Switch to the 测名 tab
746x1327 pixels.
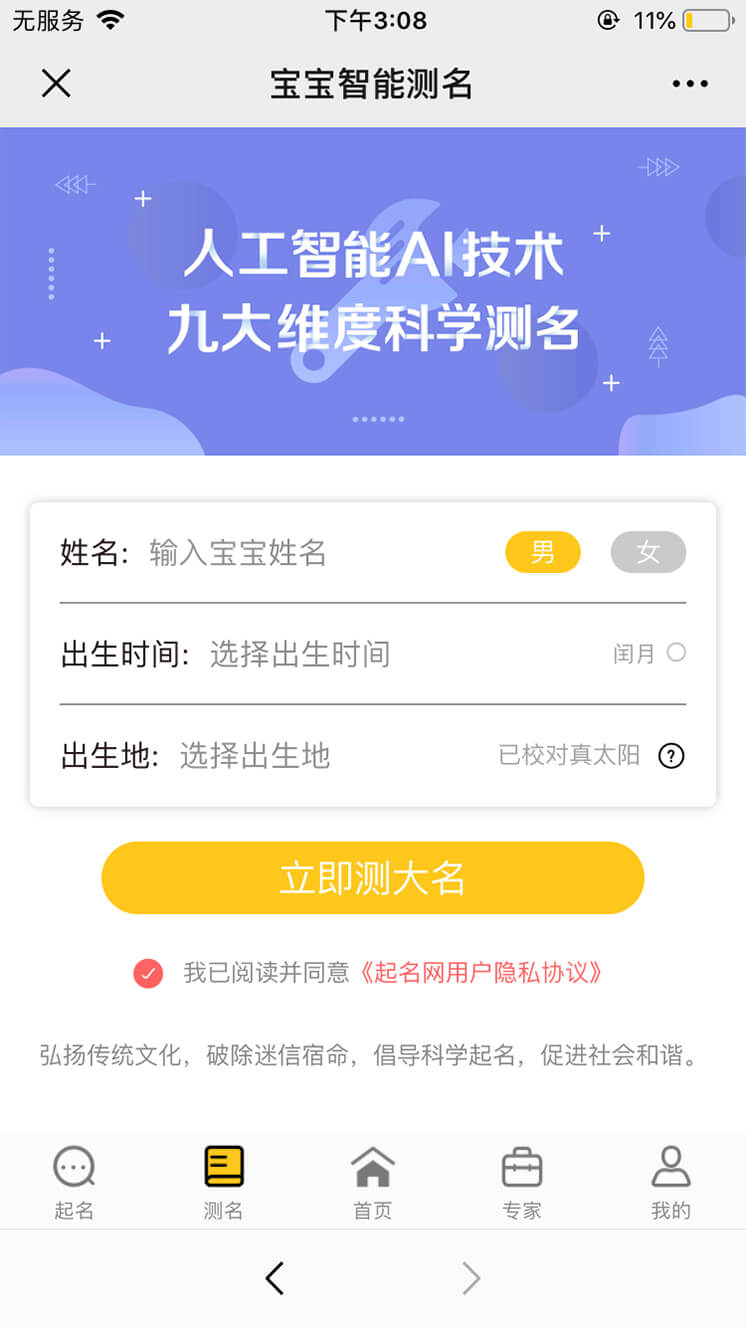(x=223, y=1183)
